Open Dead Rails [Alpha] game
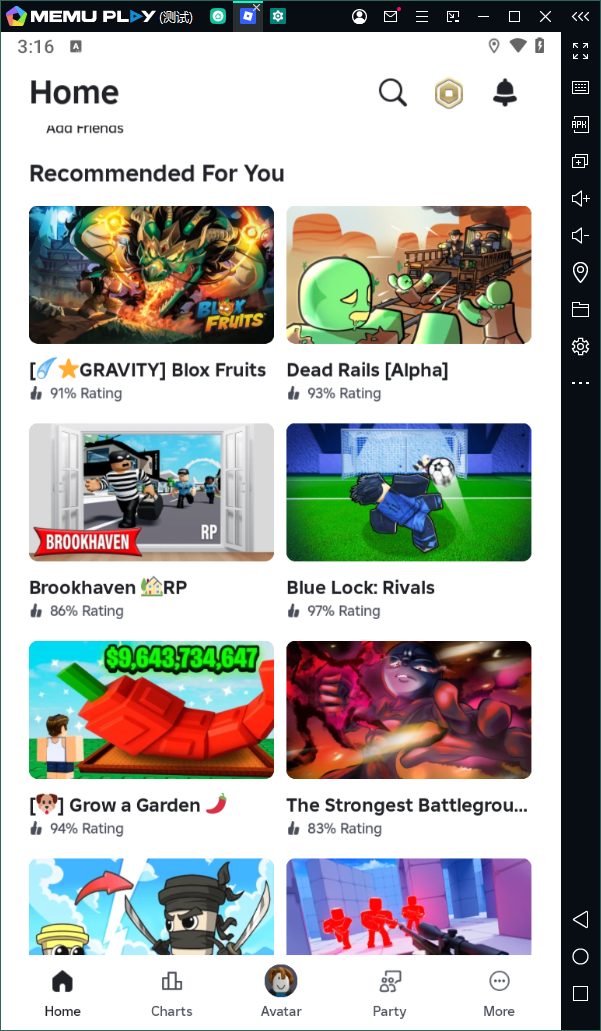 coord(409,275)
